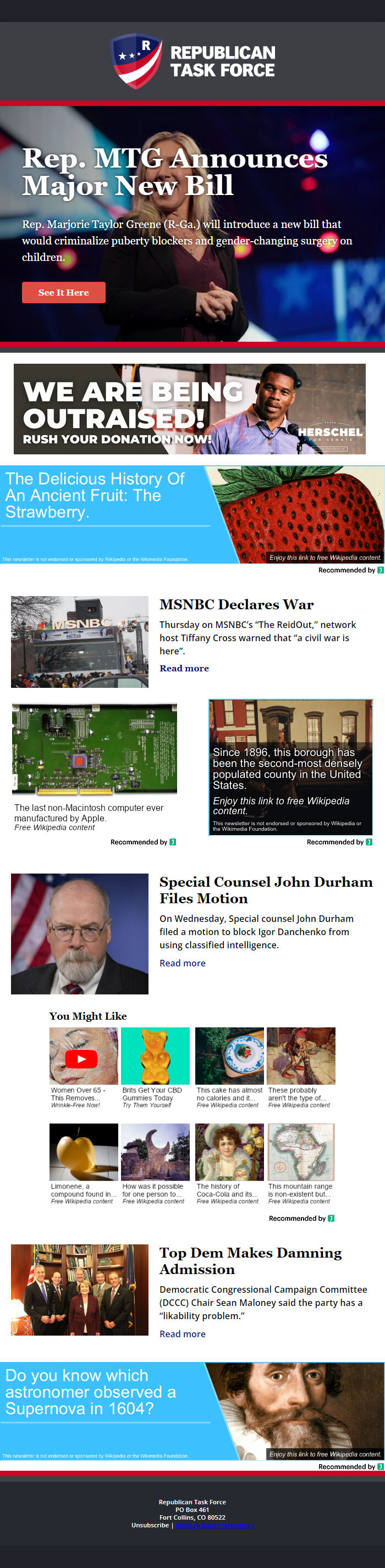
Task: Tap the See It Here button
Action: [63, 292]
